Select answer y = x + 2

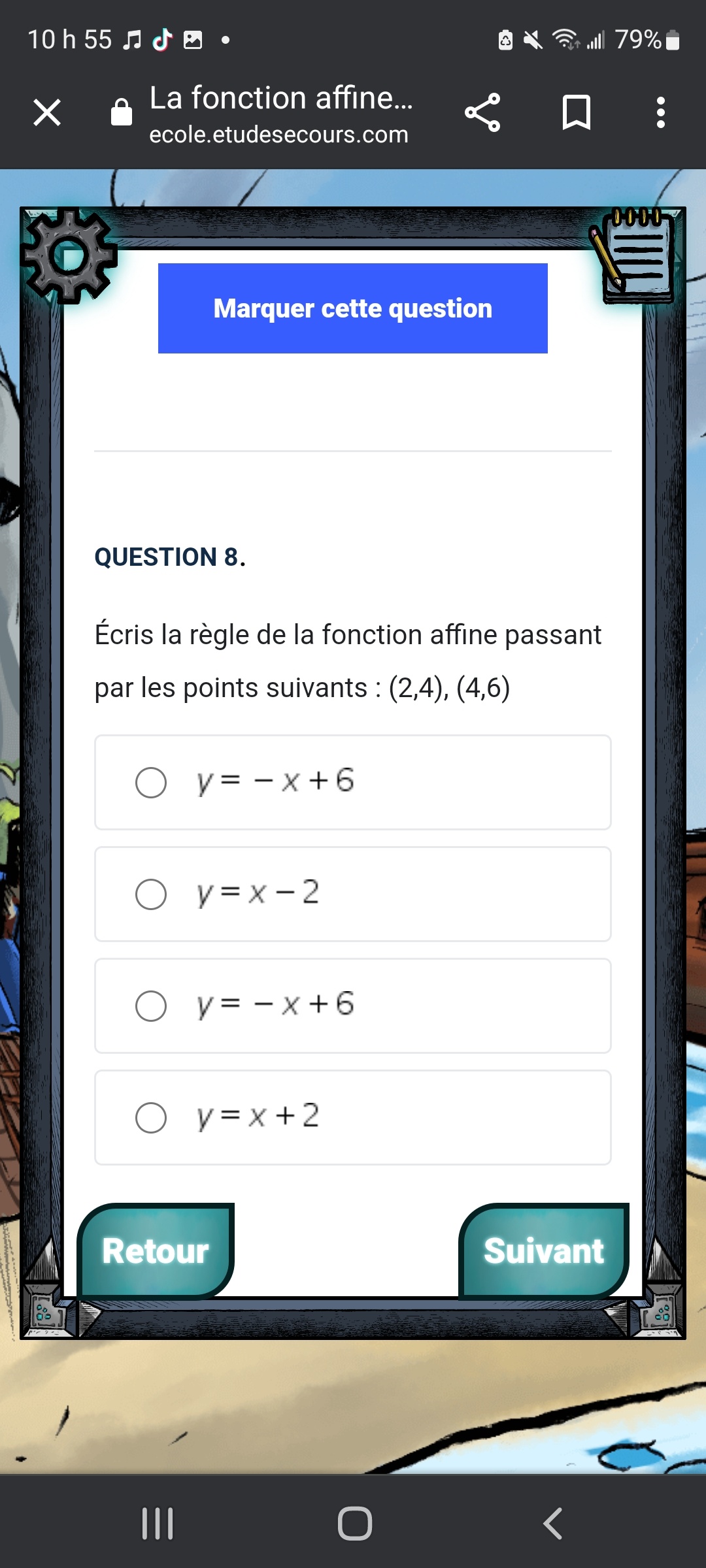coord(151,1117)
